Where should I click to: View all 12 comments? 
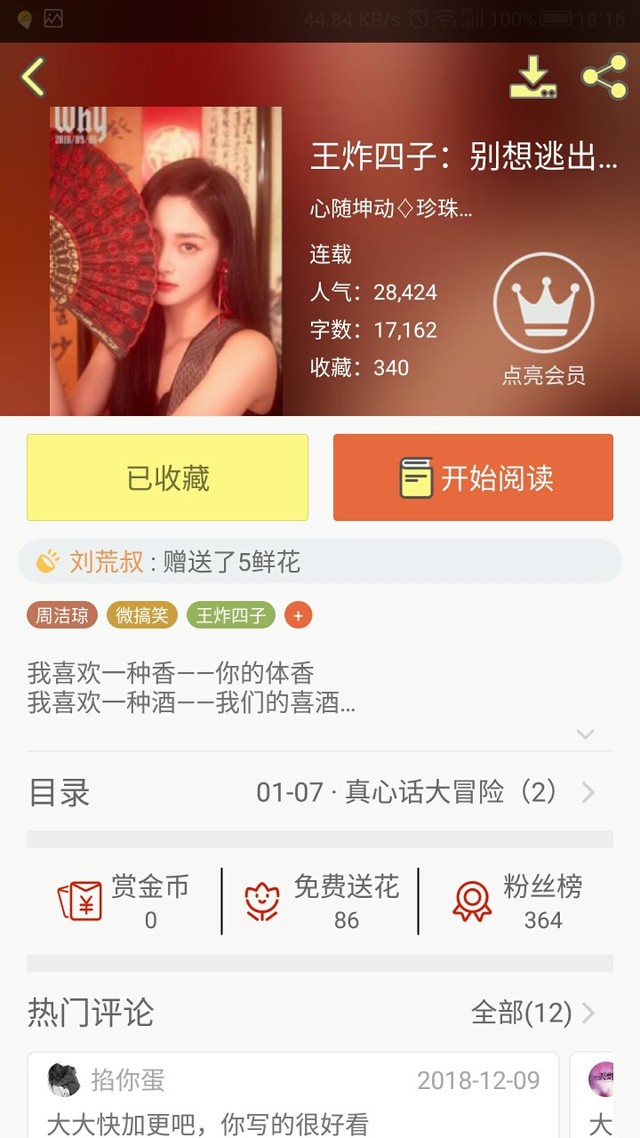(x=532, y=1013)
